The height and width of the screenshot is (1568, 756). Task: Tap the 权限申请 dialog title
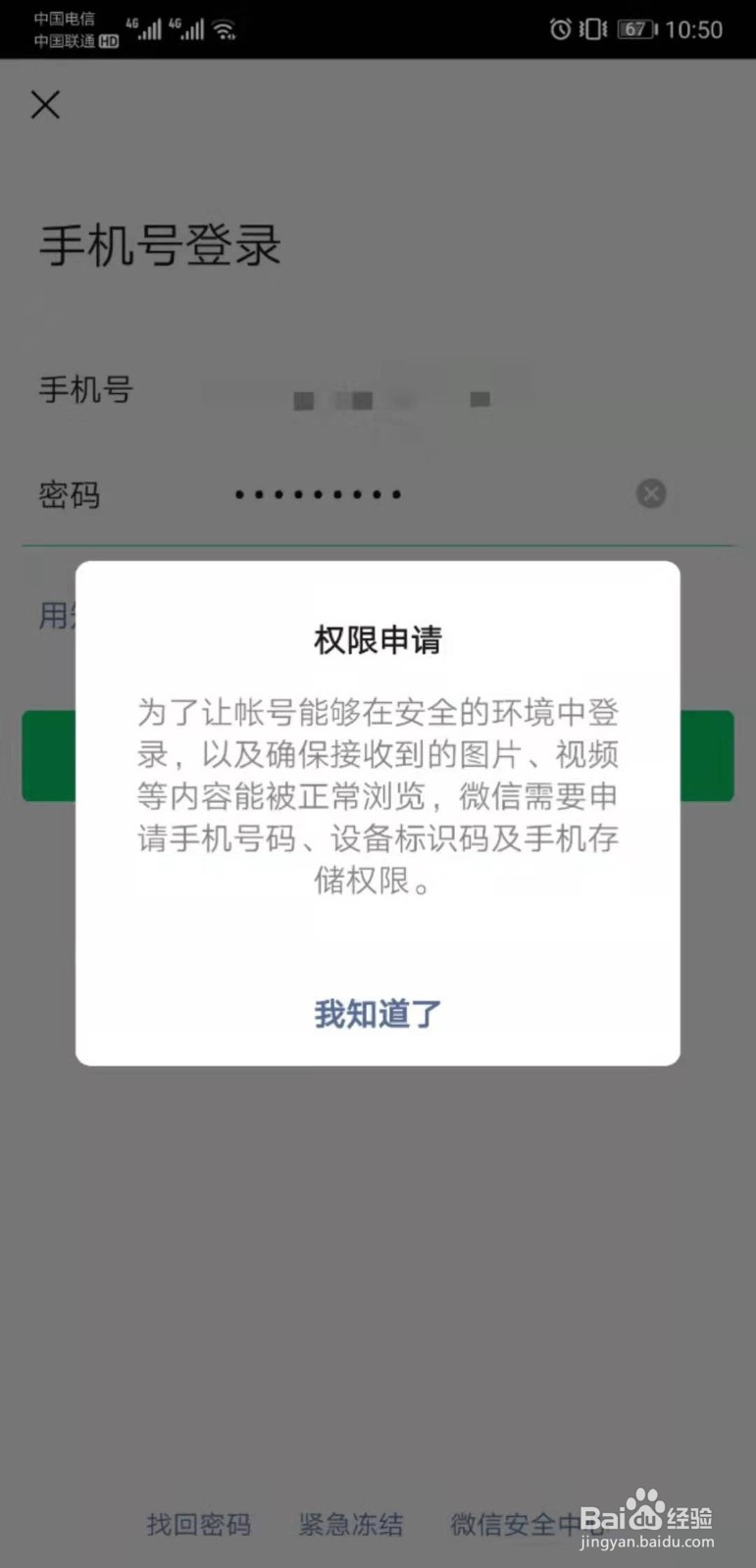pyautogui.click(x=376, y=639)
